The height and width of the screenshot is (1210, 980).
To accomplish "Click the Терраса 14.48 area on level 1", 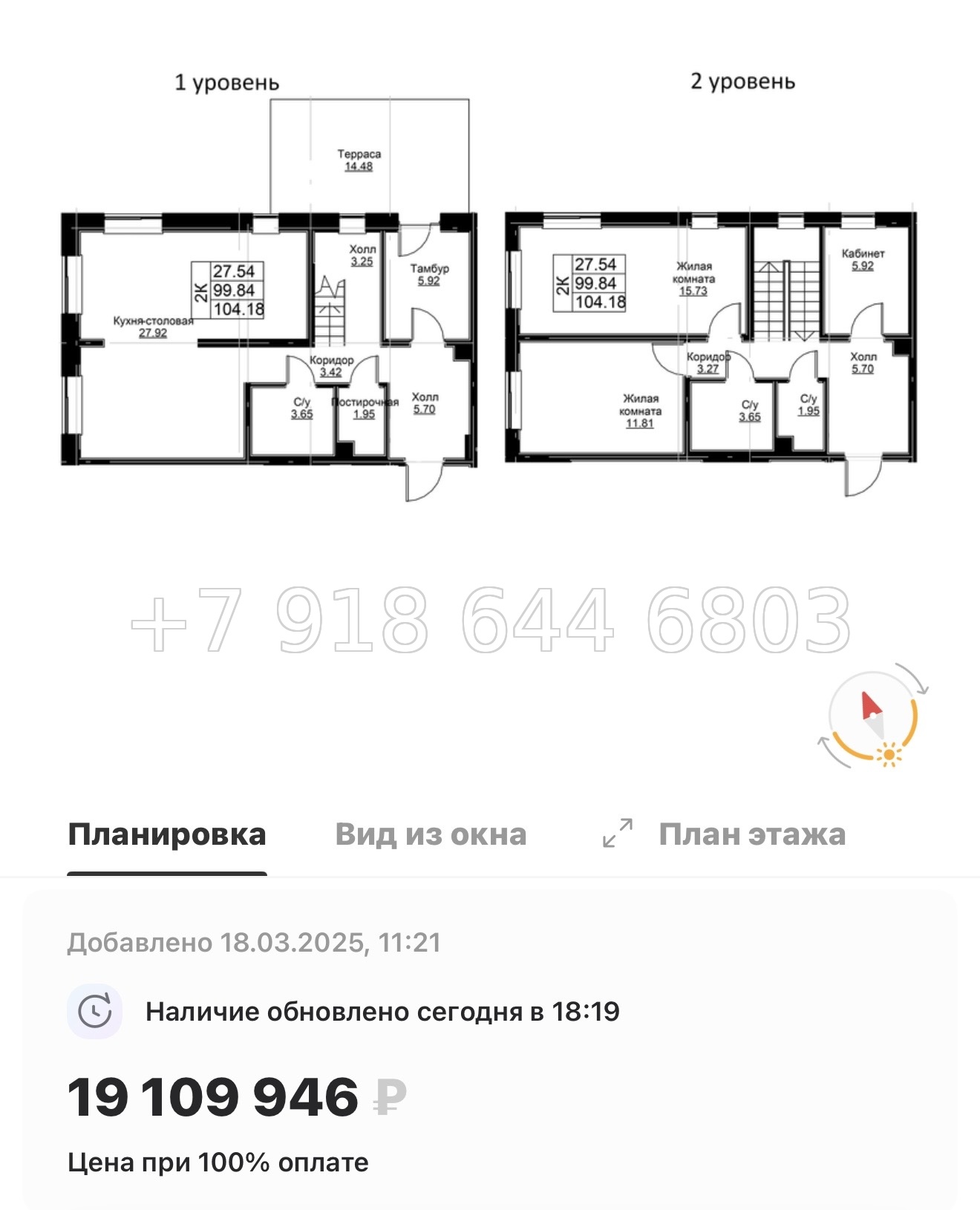I will coord(359,160).
